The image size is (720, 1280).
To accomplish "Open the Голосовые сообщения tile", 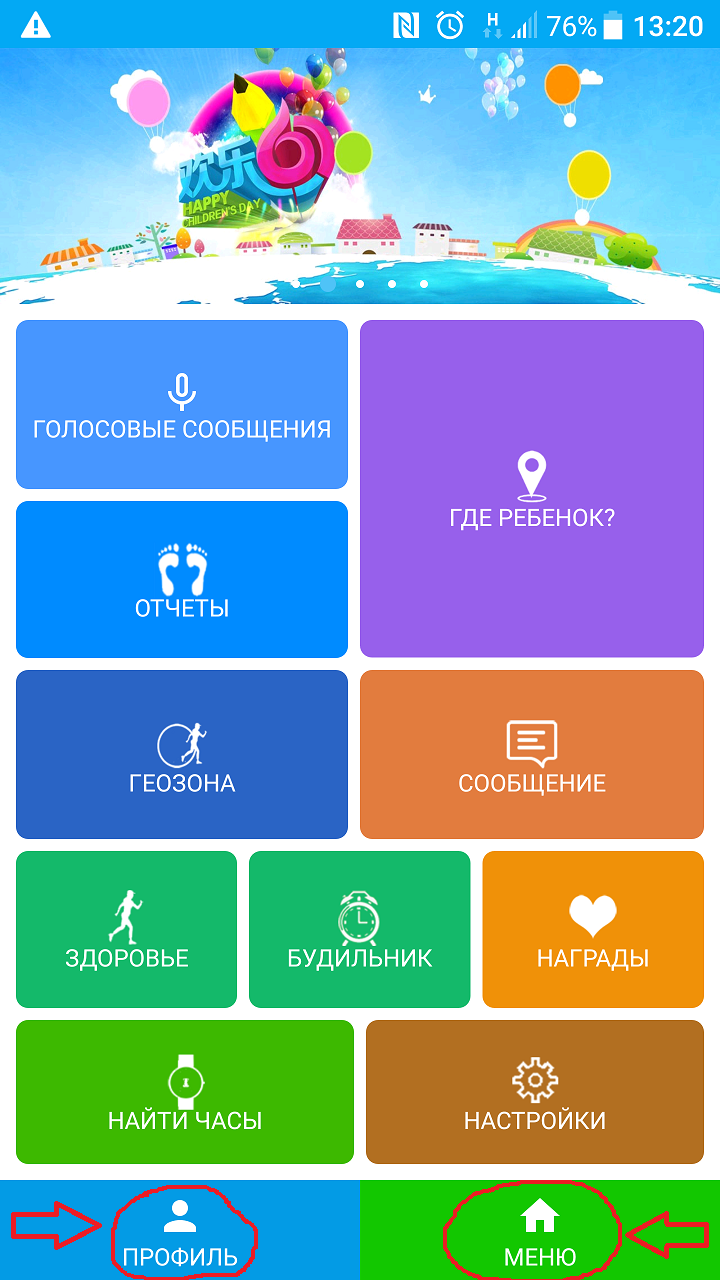I will coord(182,404).
